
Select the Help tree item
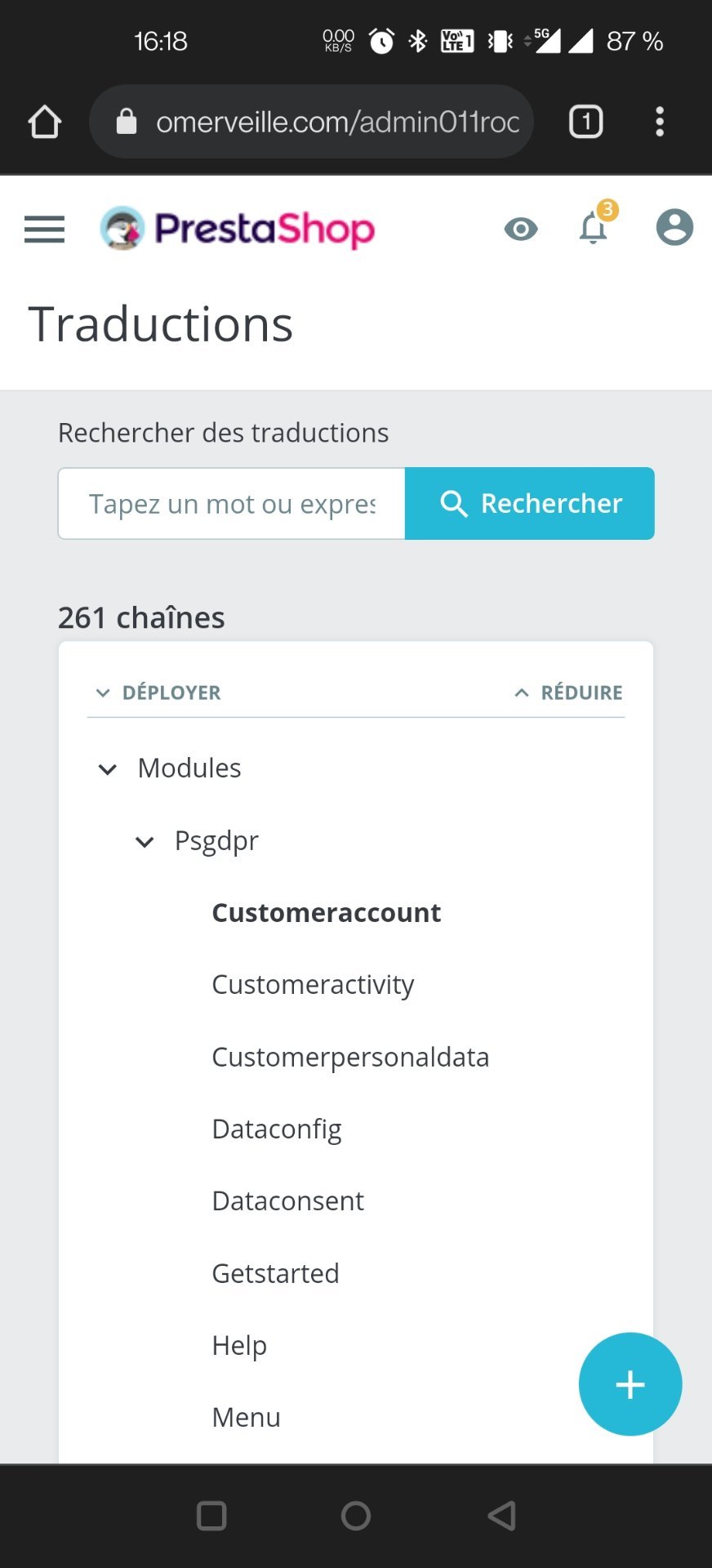pyautogui.click(x=239, y=1346)
